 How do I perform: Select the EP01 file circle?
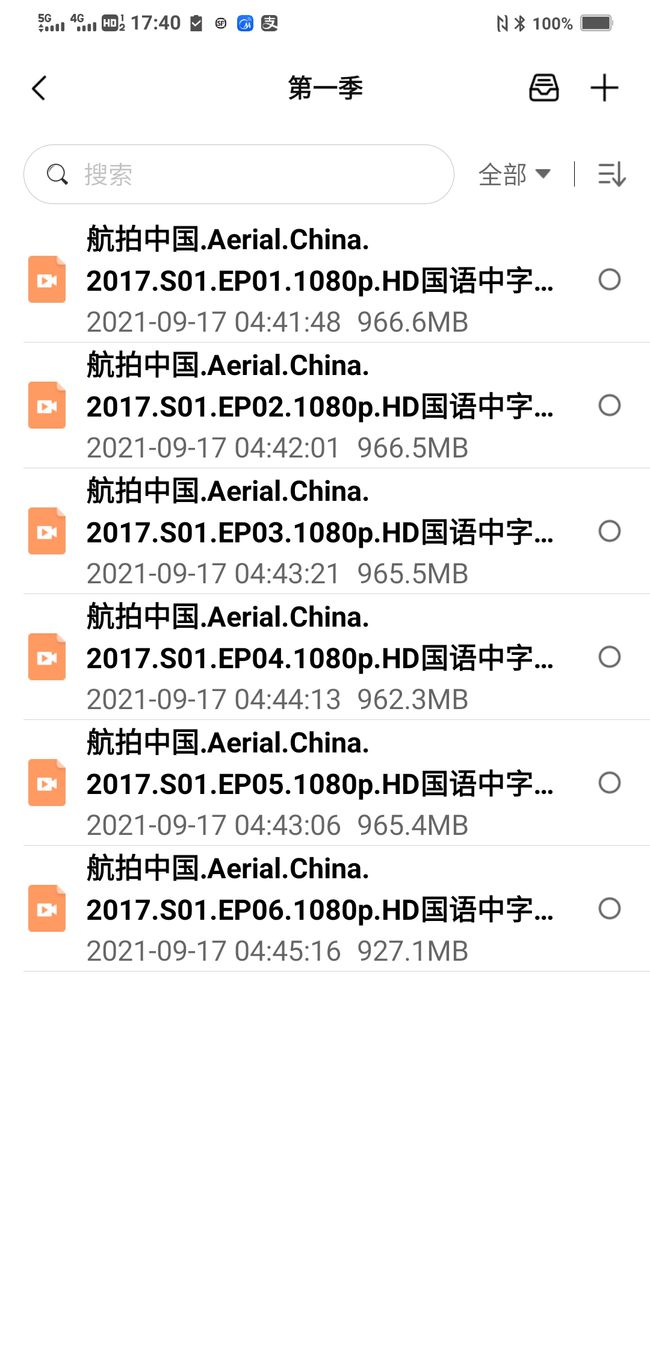609,280
